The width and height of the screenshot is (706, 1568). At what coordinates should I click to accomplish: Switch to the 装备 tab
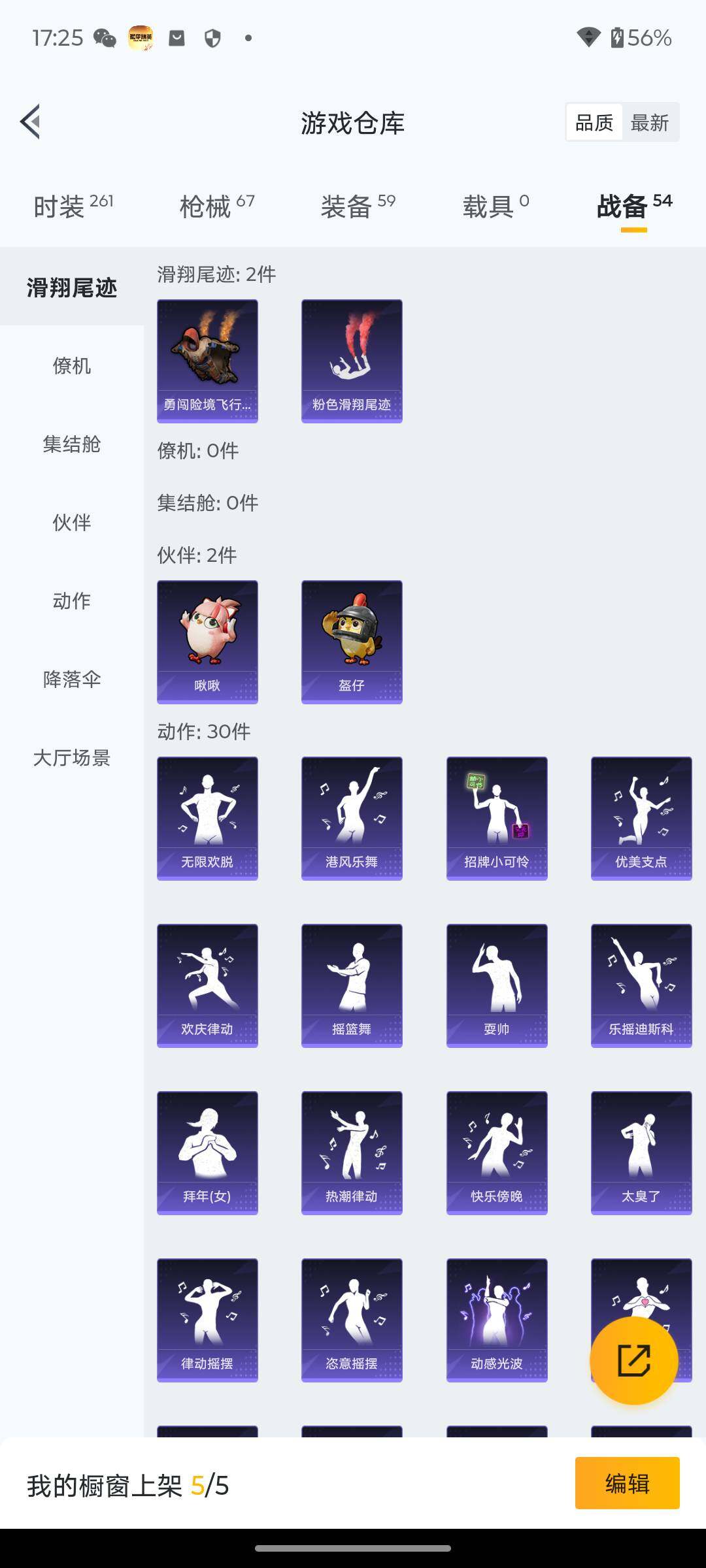pyautogui.click(x=358, y=206)
